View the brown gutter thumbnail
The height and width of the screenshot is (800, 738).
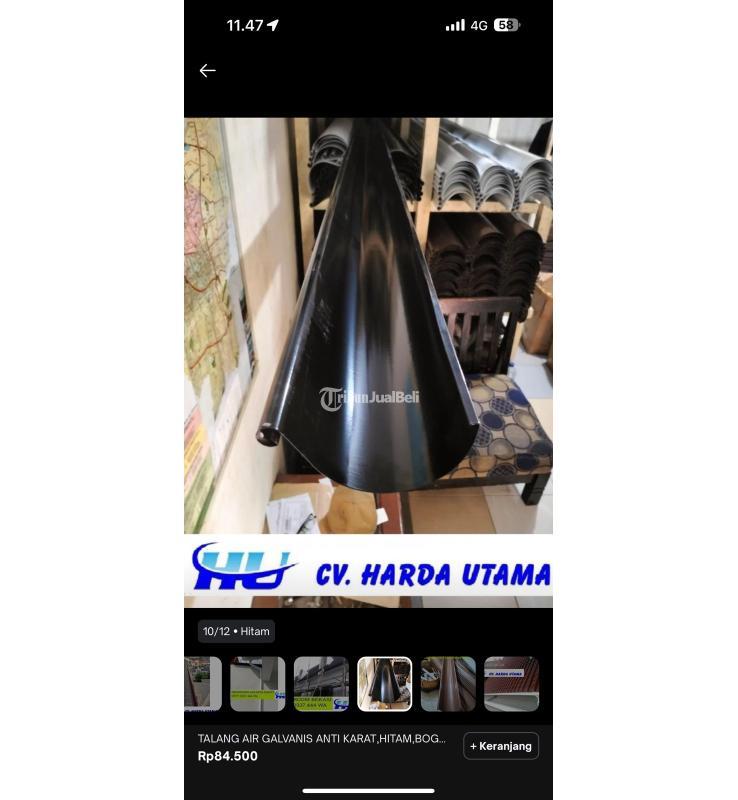click(x=448, y=684)
